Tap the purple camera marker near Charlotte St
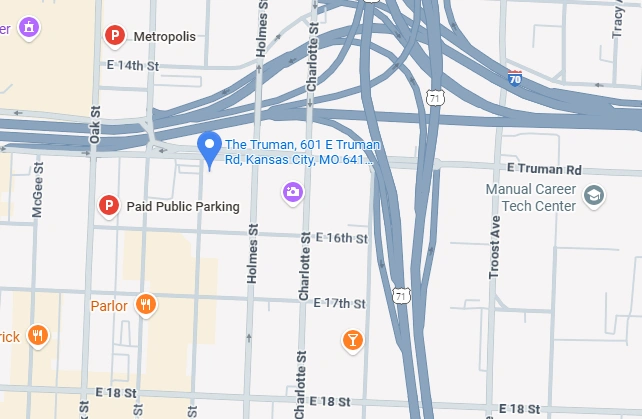The width and height of the screenshot is (642, 419). 293,192
